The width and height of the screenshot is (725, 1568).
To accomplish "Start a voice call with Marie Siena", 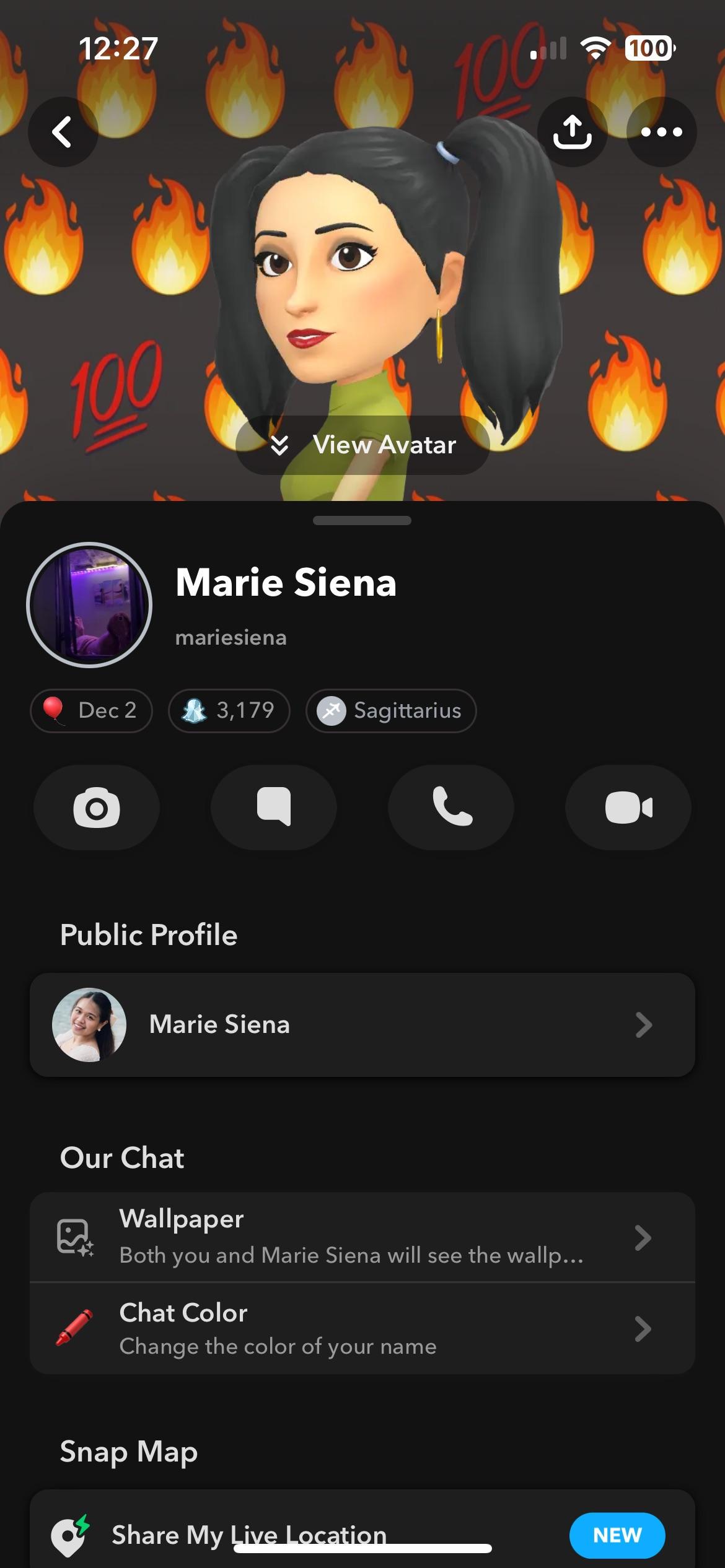I will click(x=451, y=808).
